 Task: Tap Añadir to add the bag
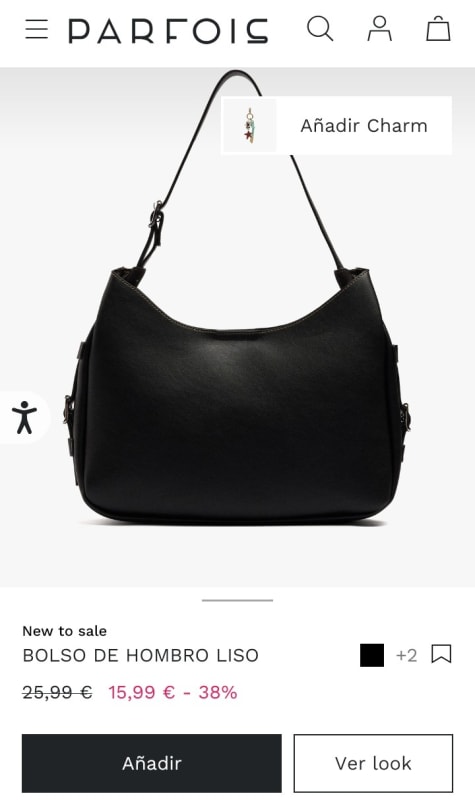[152, 763]
